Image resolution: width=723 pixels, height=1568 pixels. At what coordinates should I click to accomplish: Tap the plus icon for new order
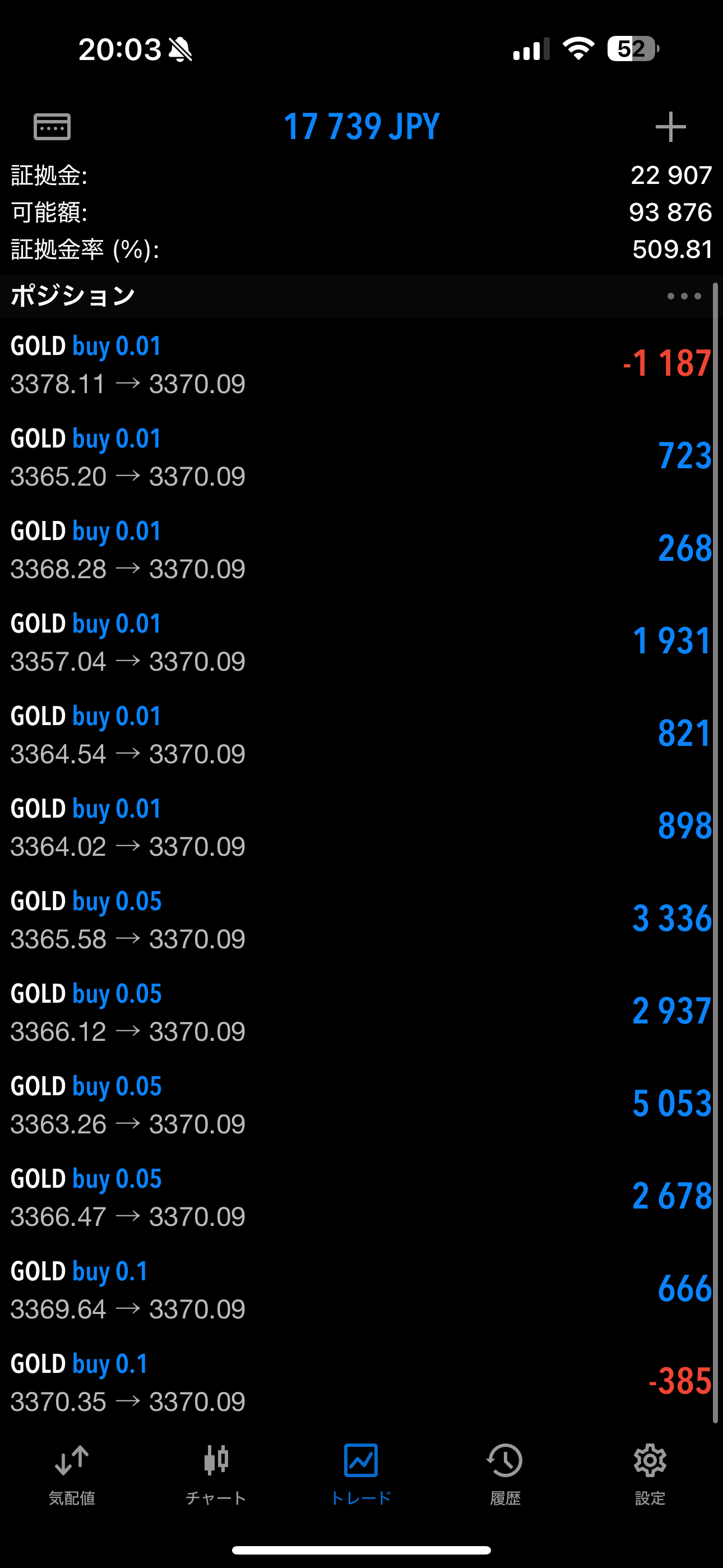(671, 127)
